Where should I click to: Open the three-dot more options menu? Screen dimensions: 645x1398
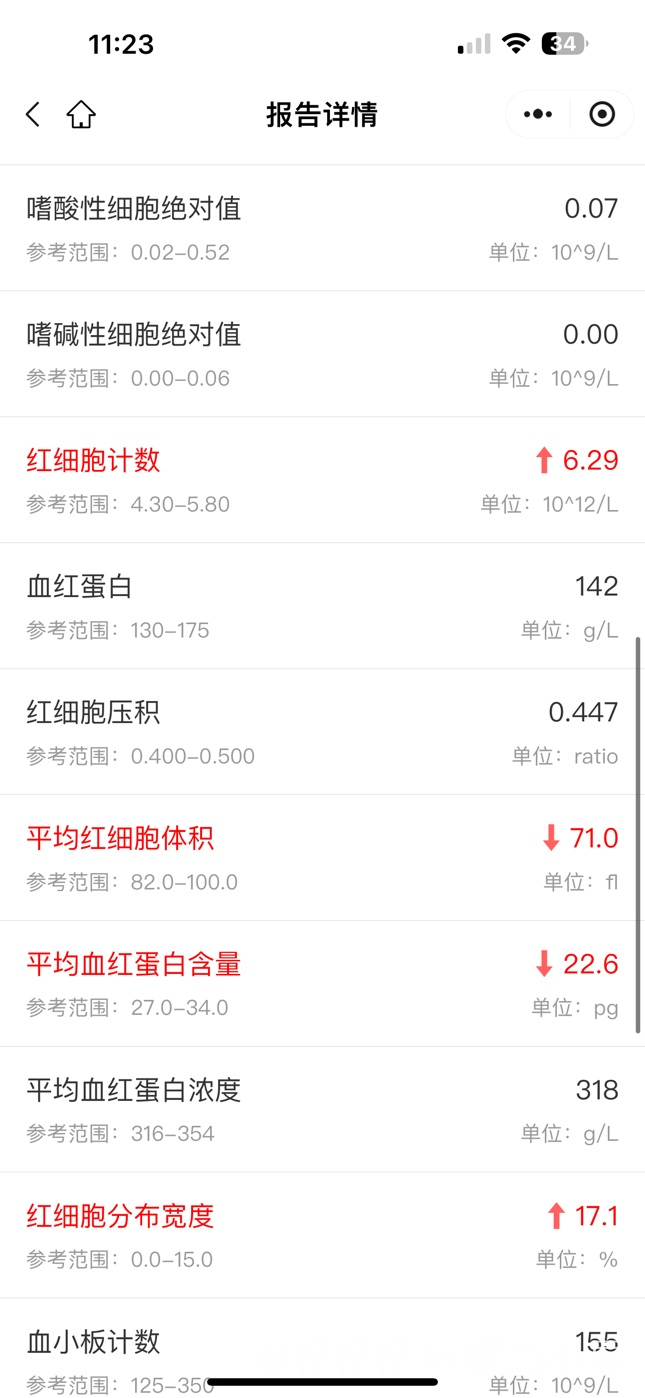click(x=538, y=114)
